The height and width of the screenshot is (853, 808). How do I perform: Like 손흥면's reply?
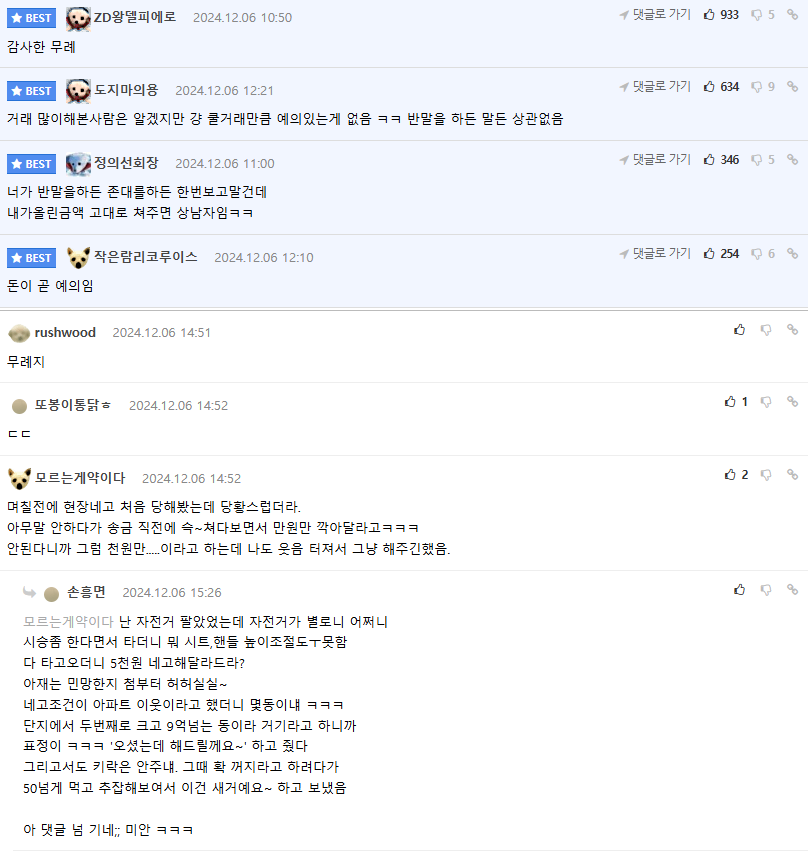tap(739, 590)
